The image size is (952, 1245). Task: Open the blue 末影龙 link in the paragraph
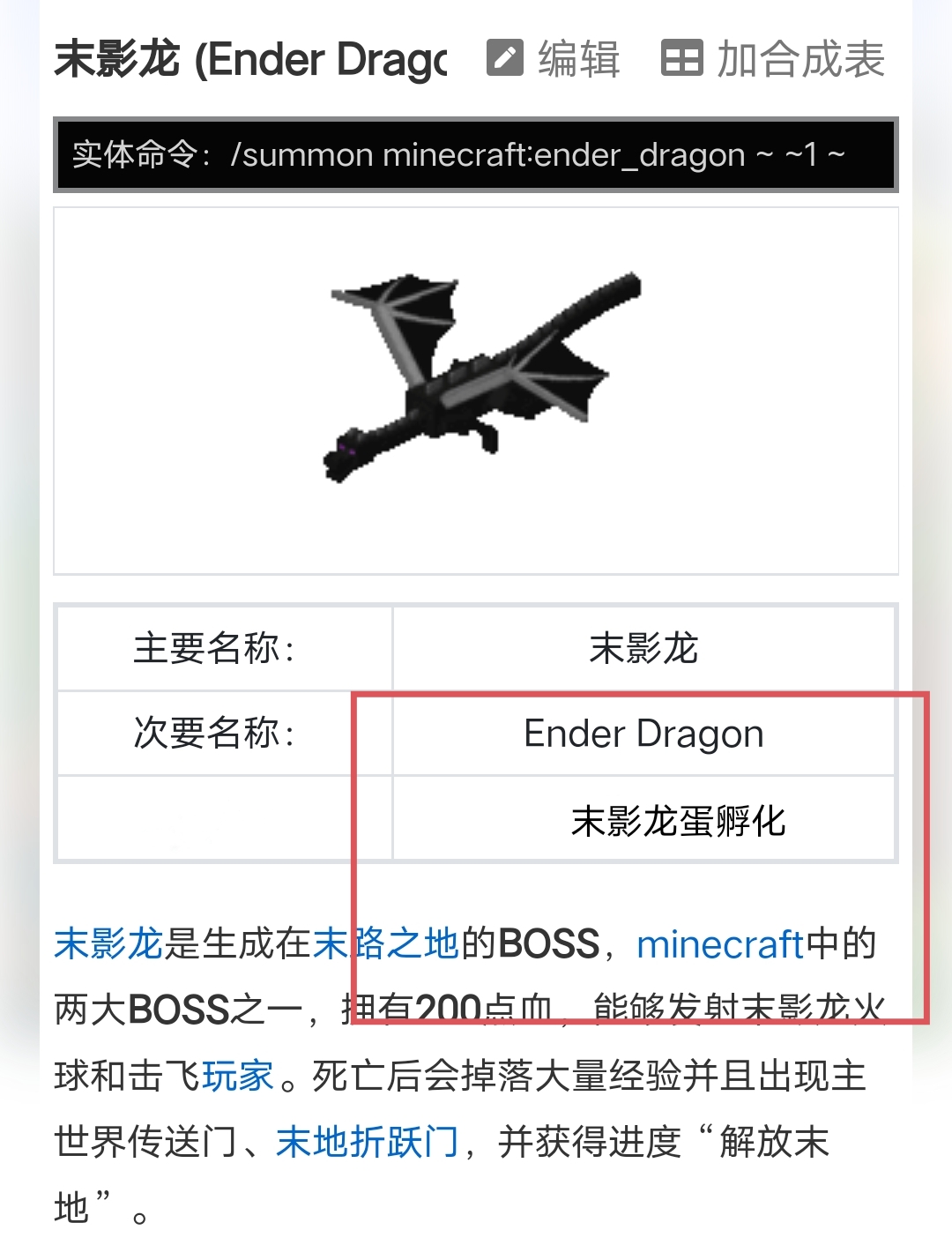click(x=108, y=943)
